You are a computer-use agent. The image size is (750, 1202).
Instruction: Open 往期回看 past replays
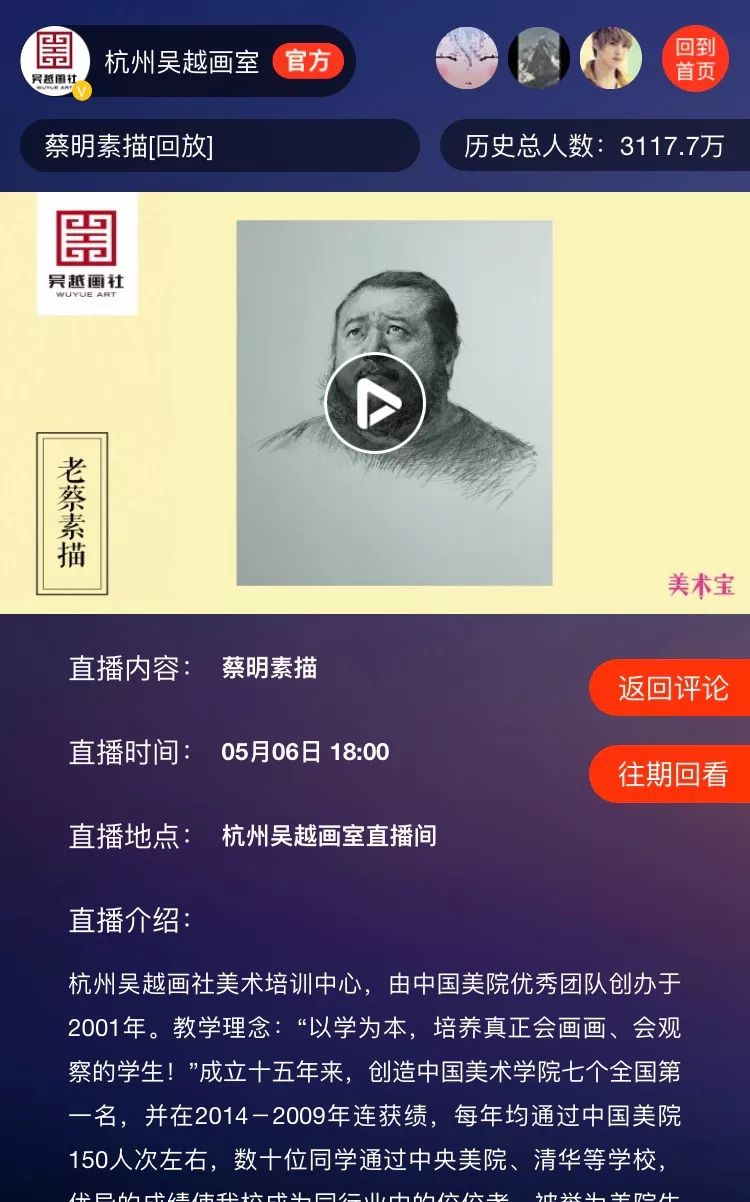672,774
